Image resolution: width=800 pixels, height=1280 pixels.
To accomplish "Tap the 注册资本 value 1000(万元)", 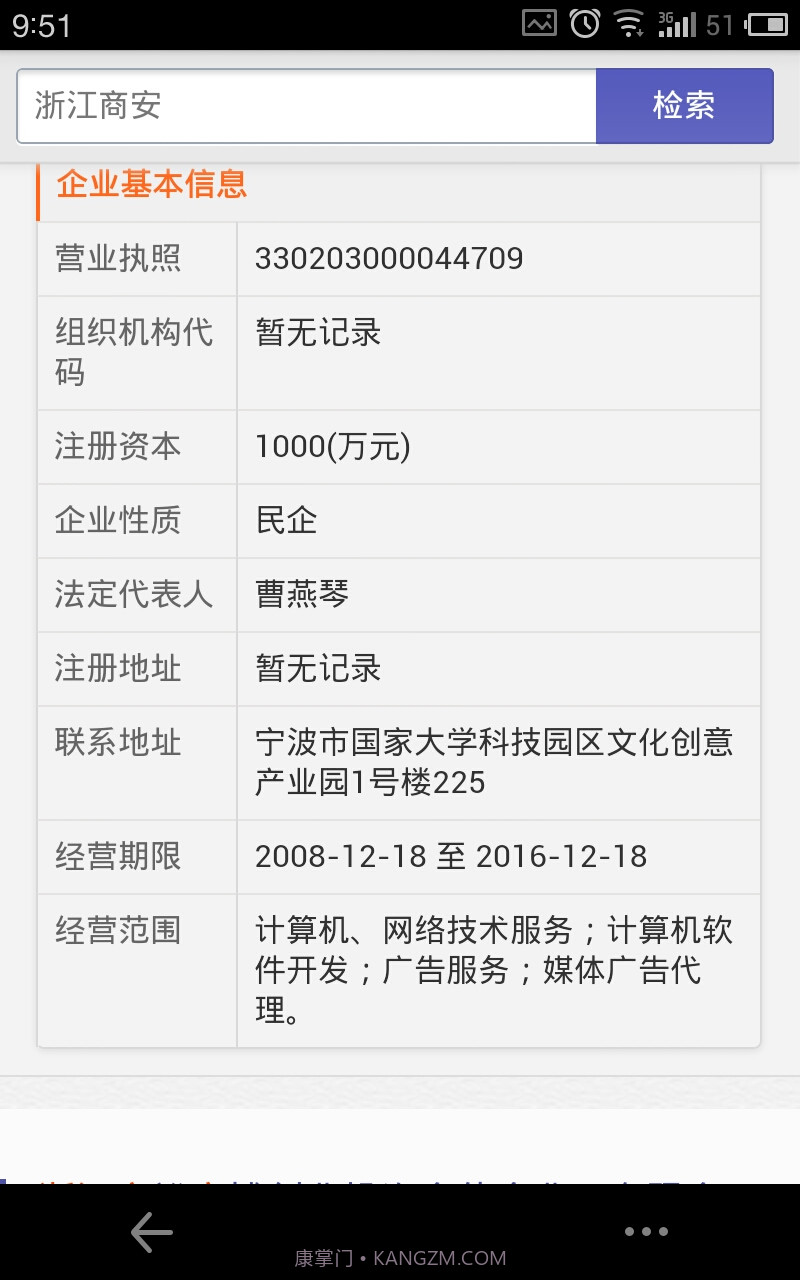I will (x=331, y=447).
